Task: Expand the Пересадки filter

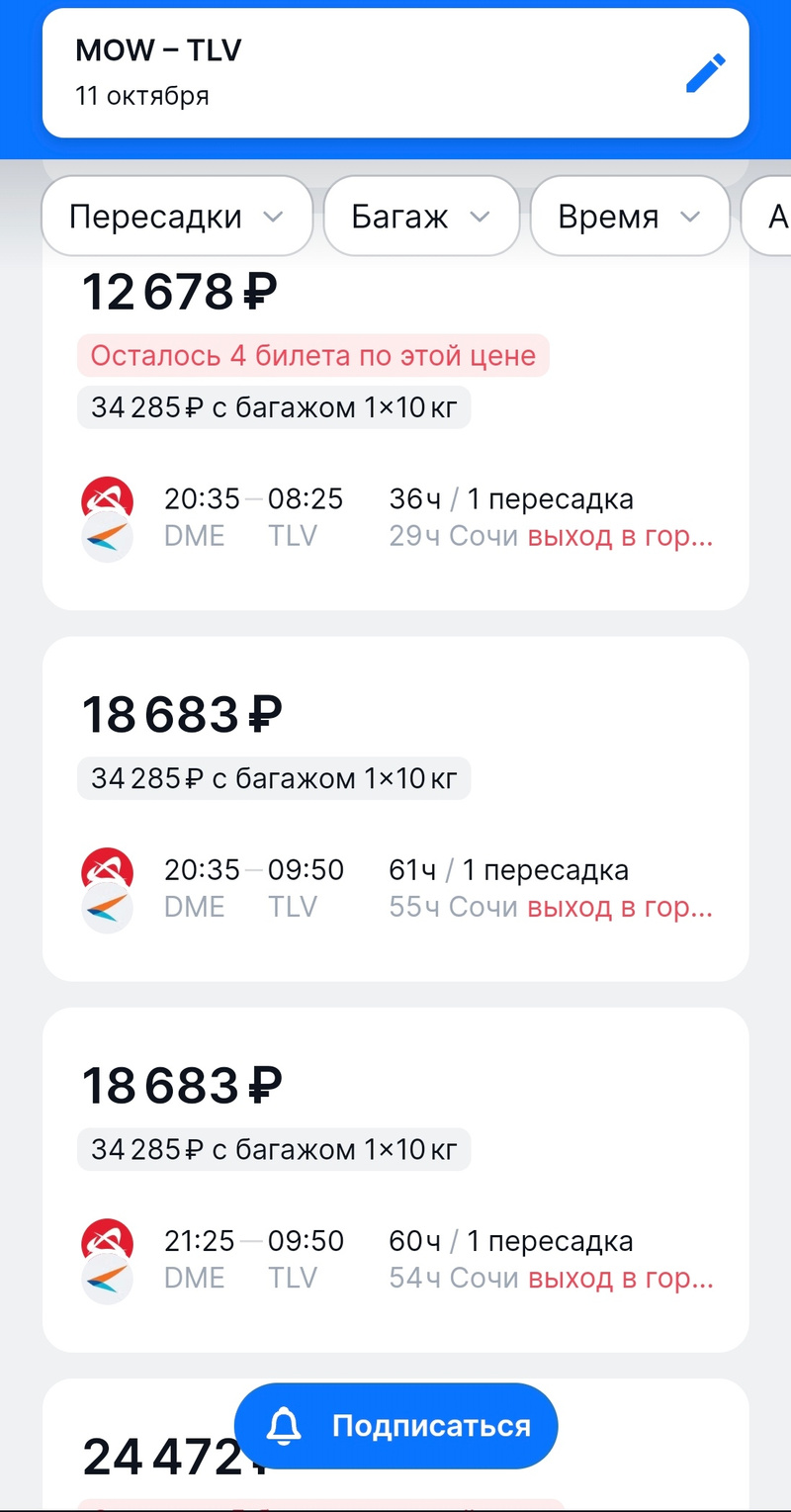Action: [x=177, y=217]
